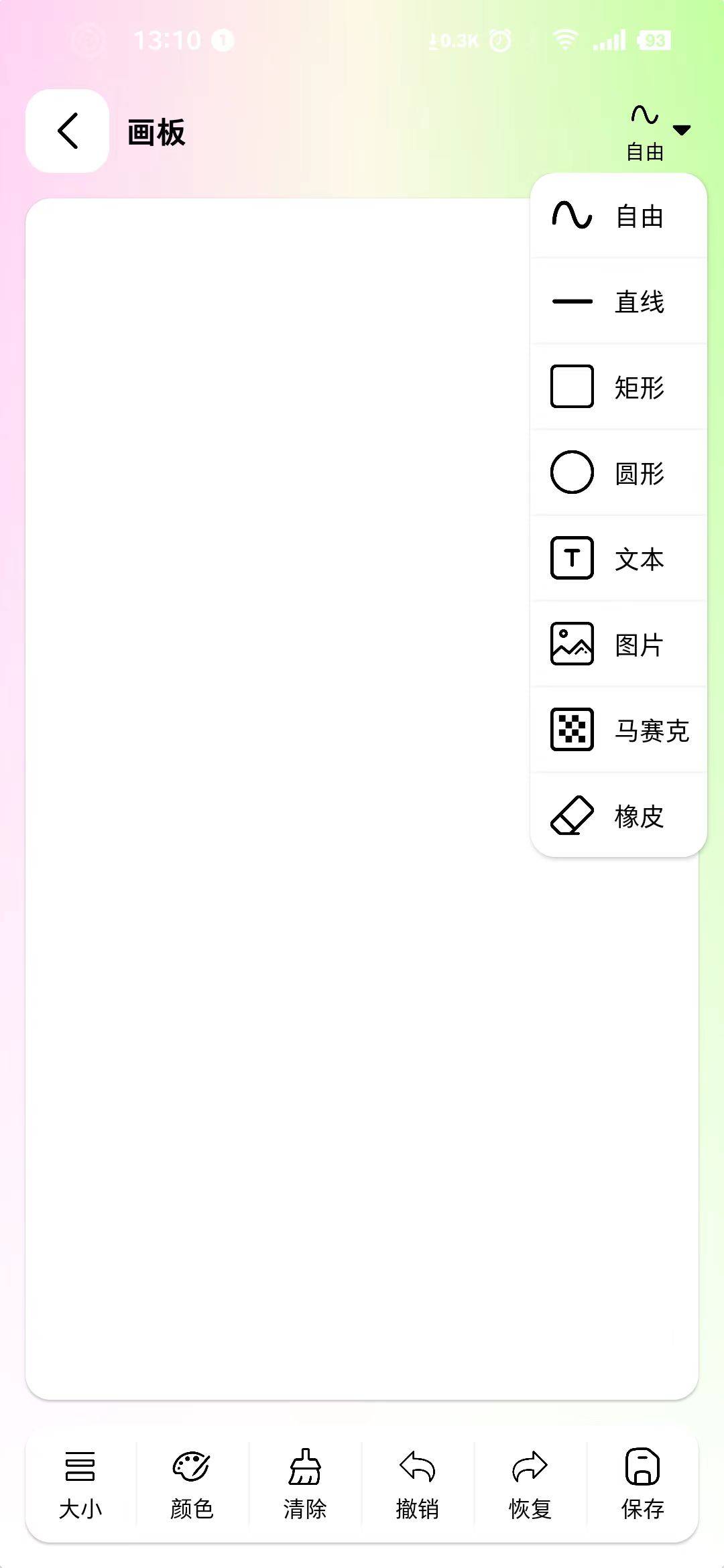
Task: Open the 颜色 color palette
Action: tap(192, 1484)
